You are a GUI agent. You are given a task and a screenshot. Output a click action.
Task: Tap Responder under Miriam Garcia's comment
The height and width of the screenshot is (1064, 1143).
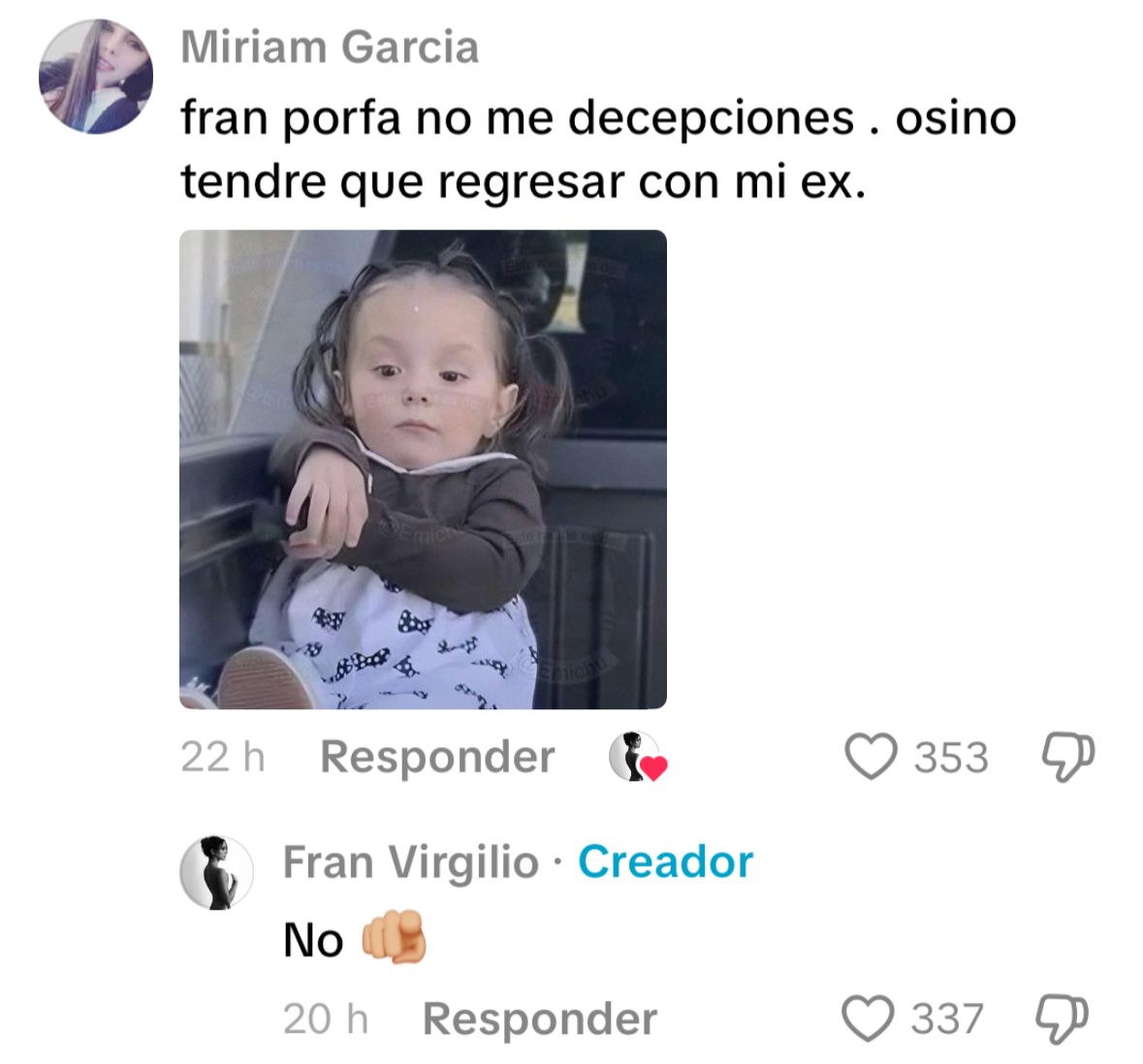[x=437, y=757]
